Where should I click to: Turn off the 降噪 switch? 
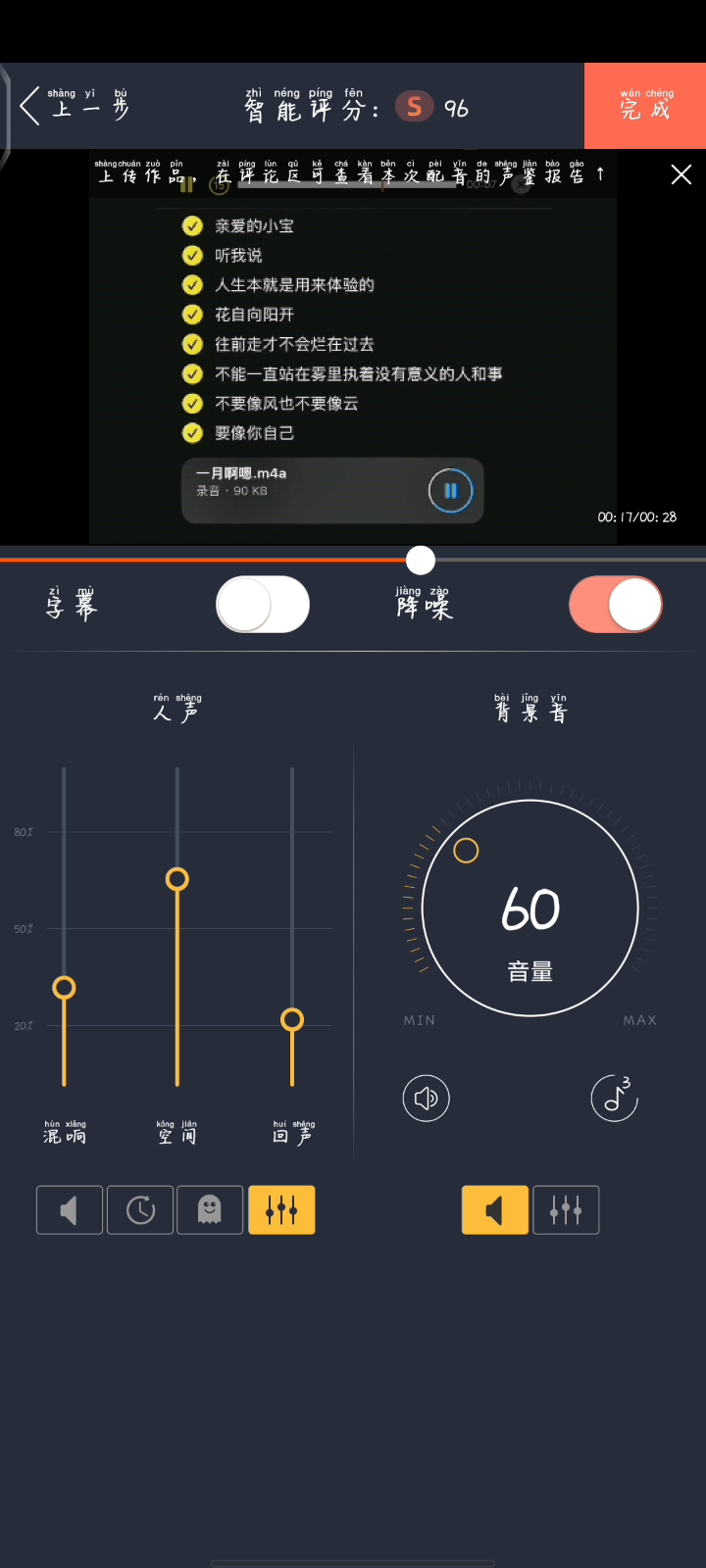pyautogui.click(x=616, y=605)
